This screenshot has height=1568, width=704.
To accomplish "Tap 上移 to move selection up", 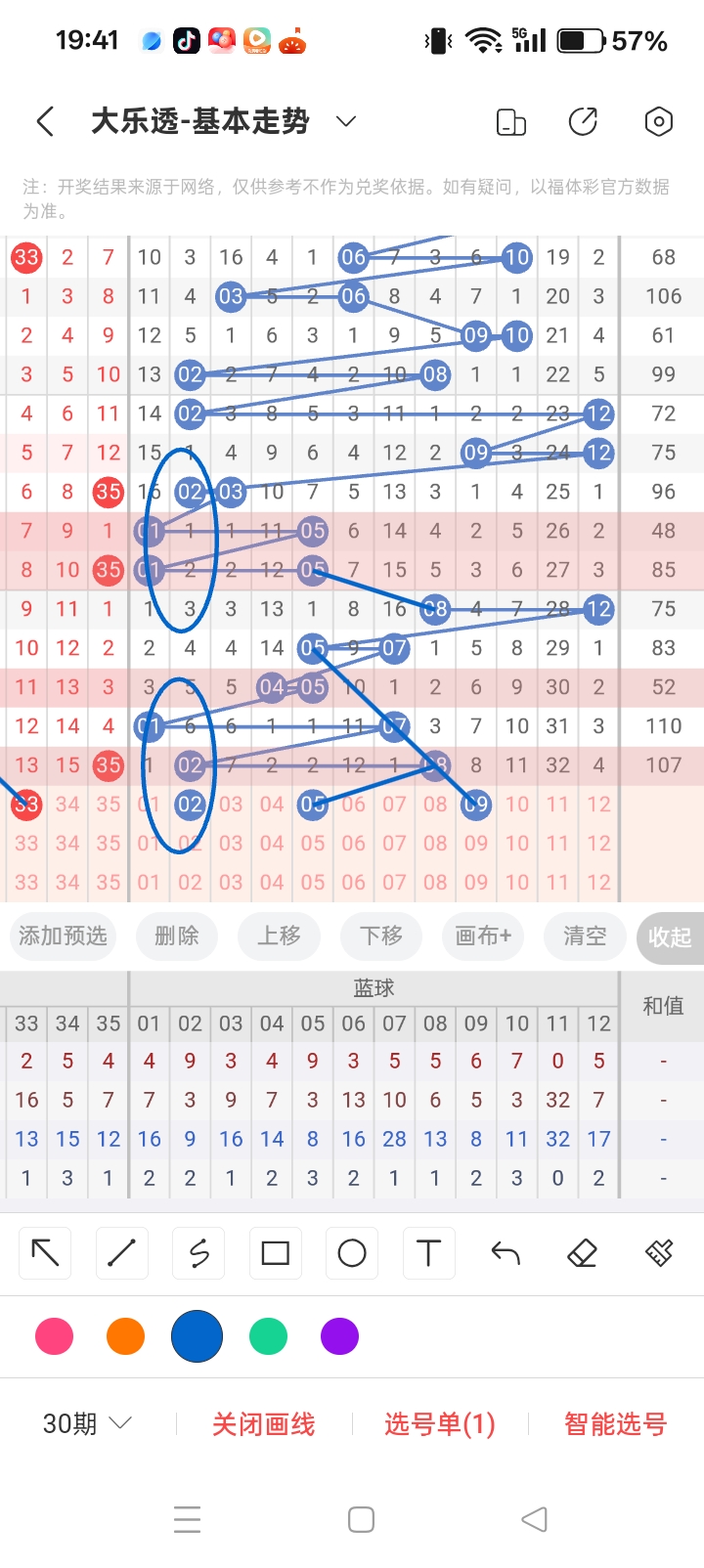I will pos(279,936).
